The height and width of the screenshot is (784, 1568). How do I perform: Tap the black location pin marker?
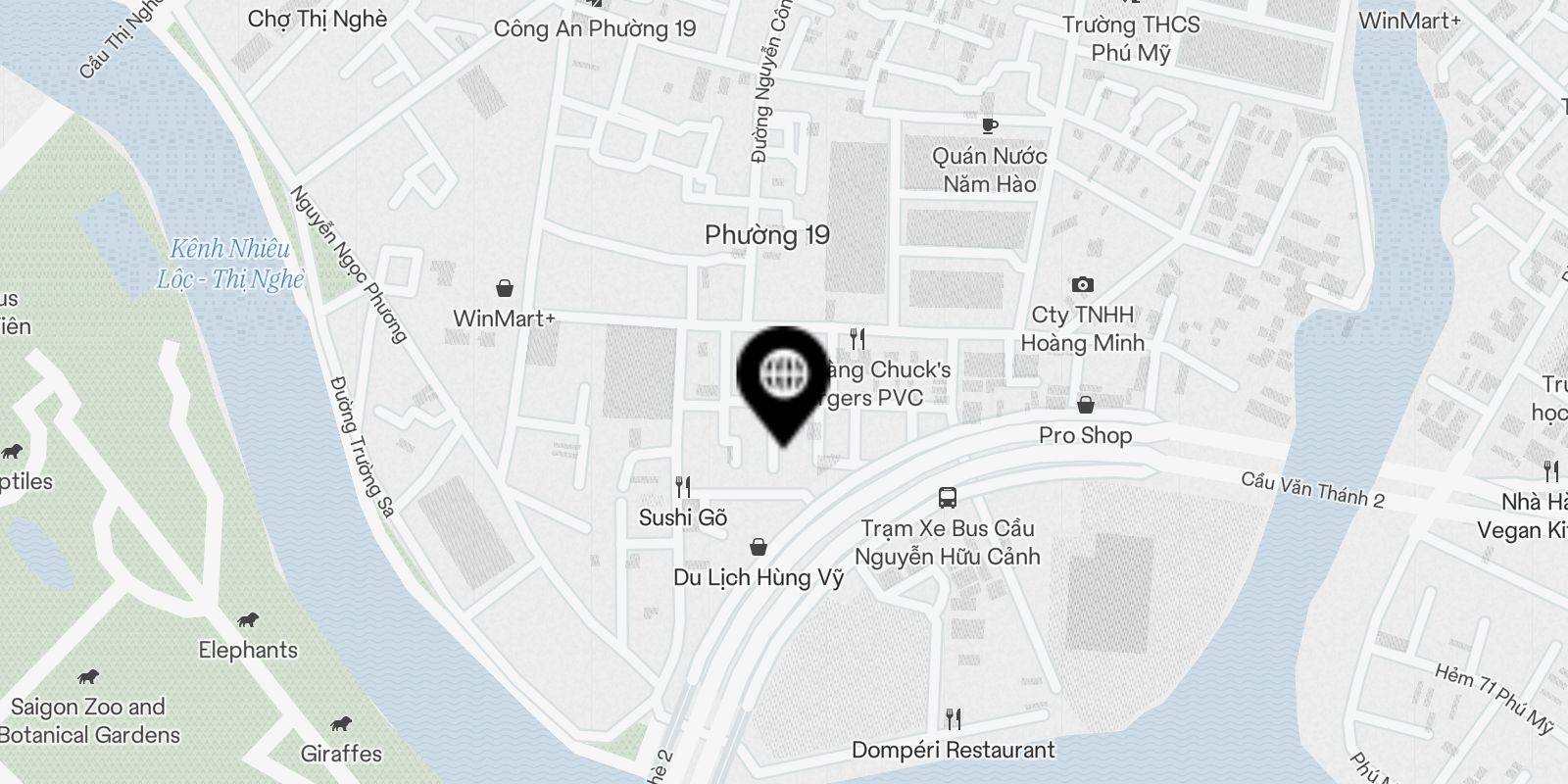[783, 377]
